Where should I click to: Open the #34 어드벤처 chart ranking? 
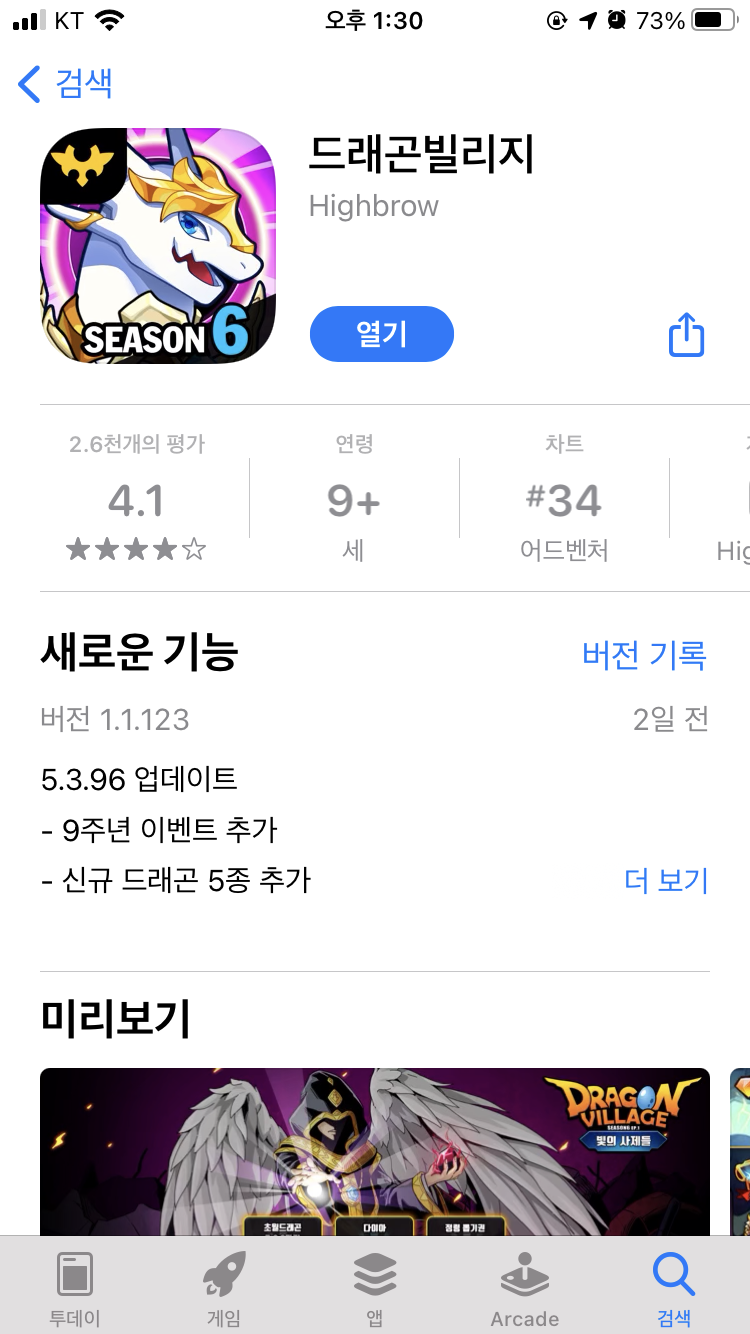click(x=564, y=500)
